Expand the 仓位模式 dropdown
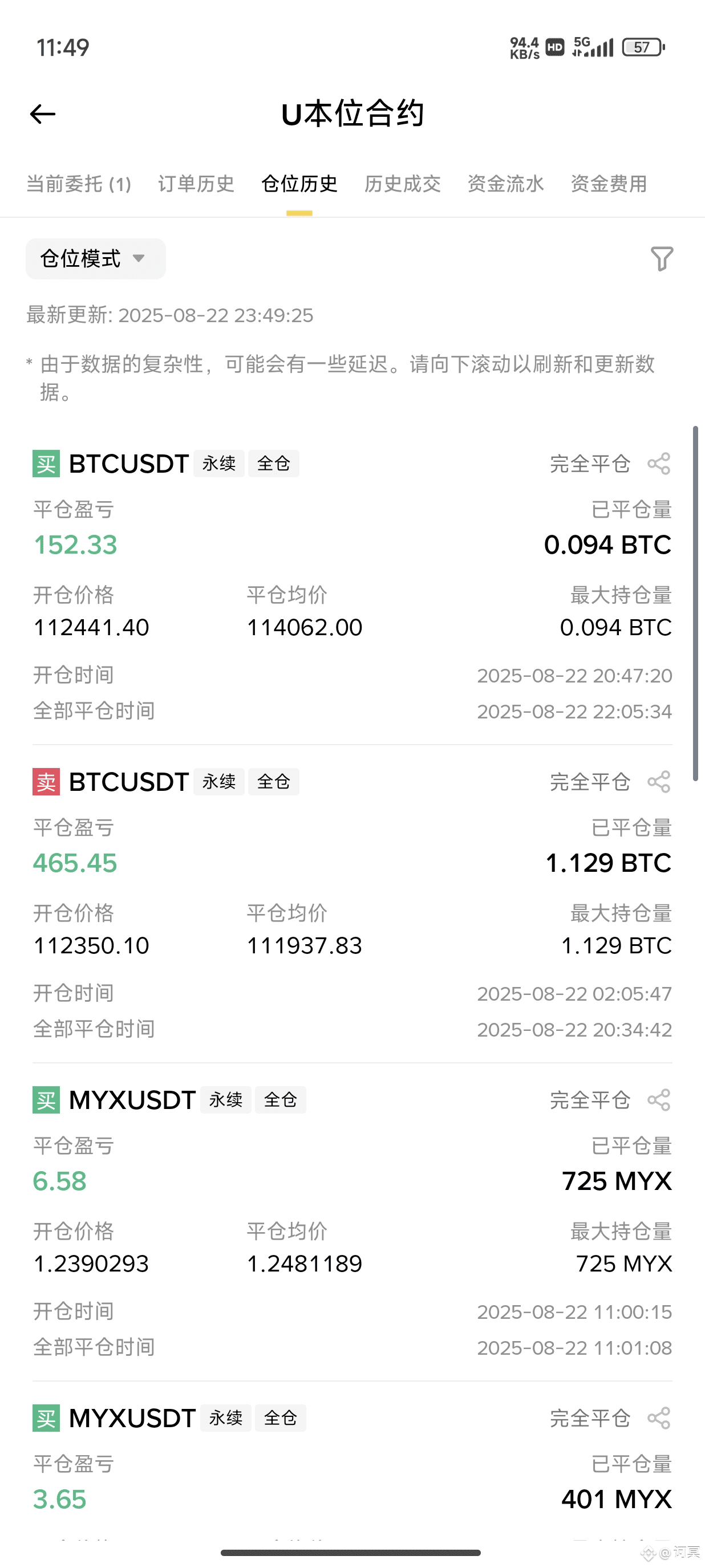 pos(96,259)
